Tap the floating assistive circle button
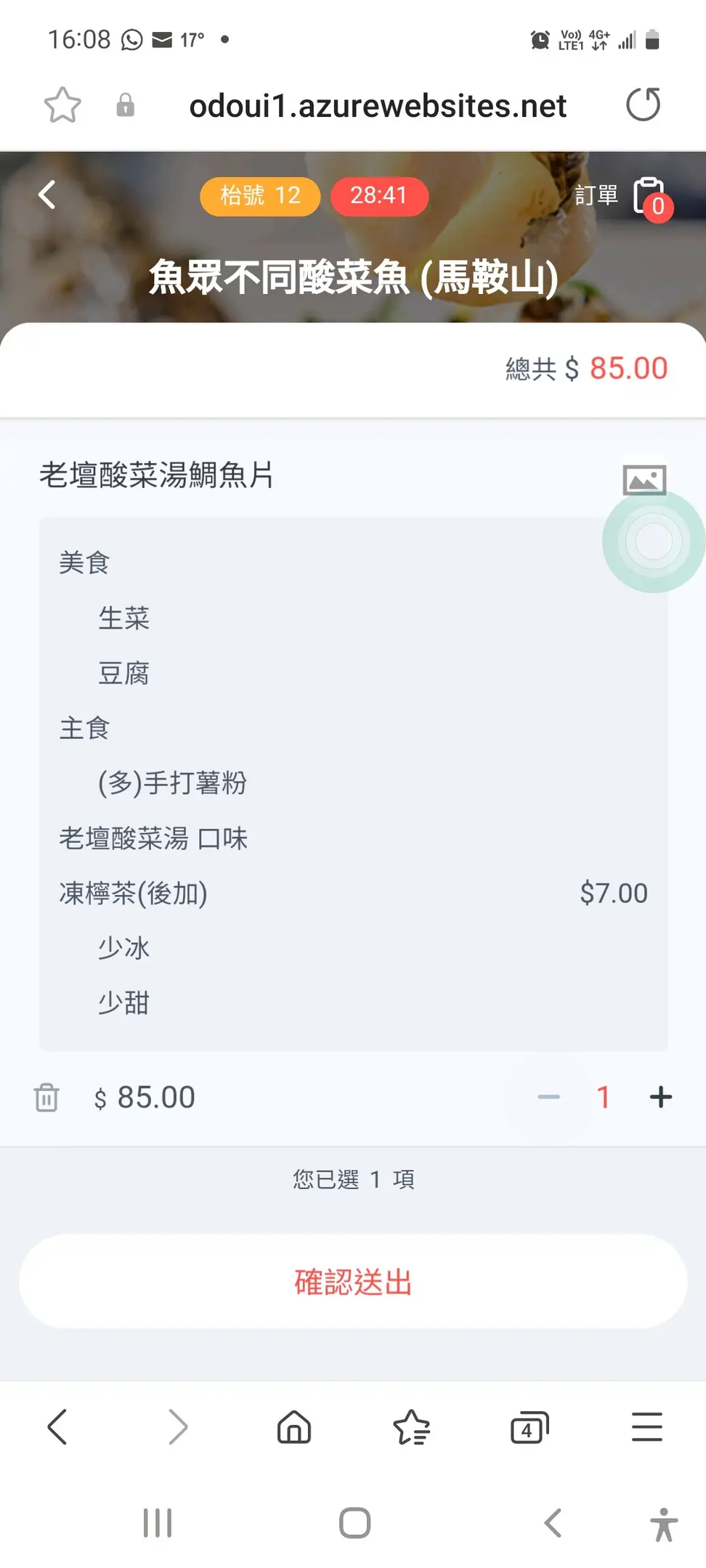 click(x=654, y=542)
